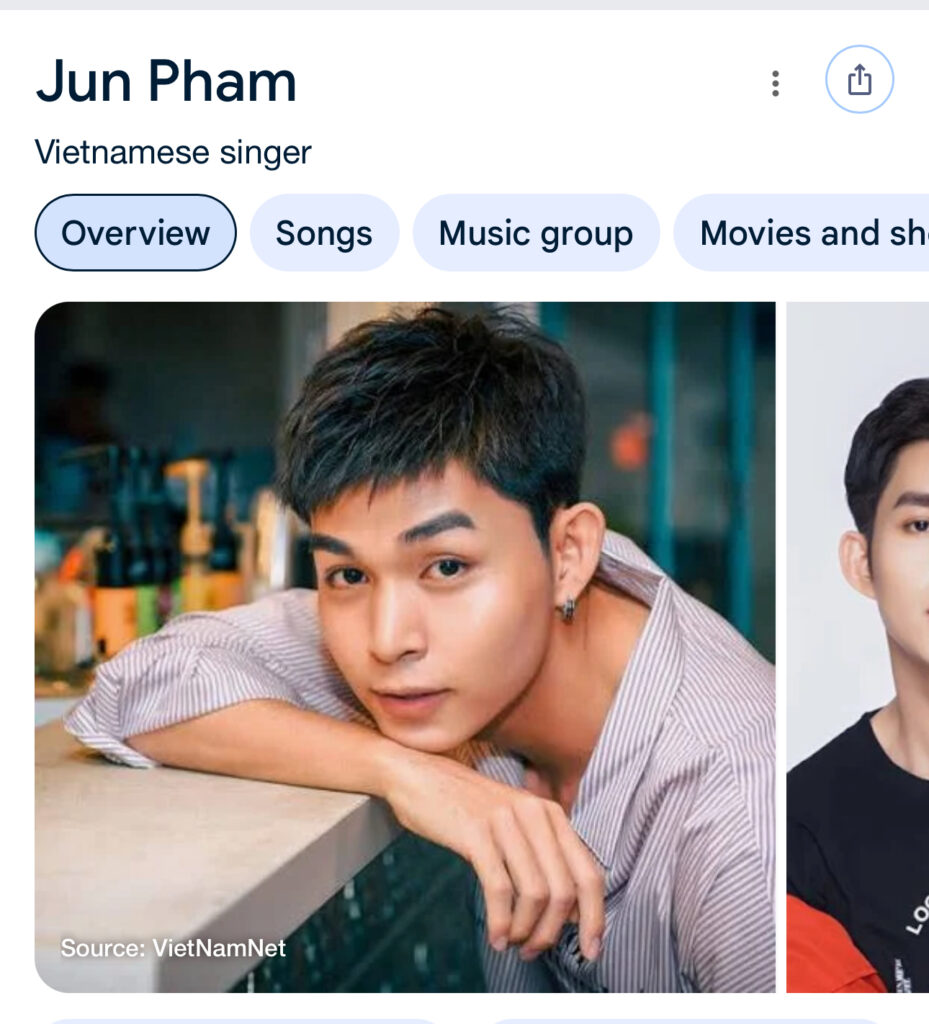Open the large photo from VietNamNet
Viewport: 929px width, 1024px height.
(x=404, y=646)
